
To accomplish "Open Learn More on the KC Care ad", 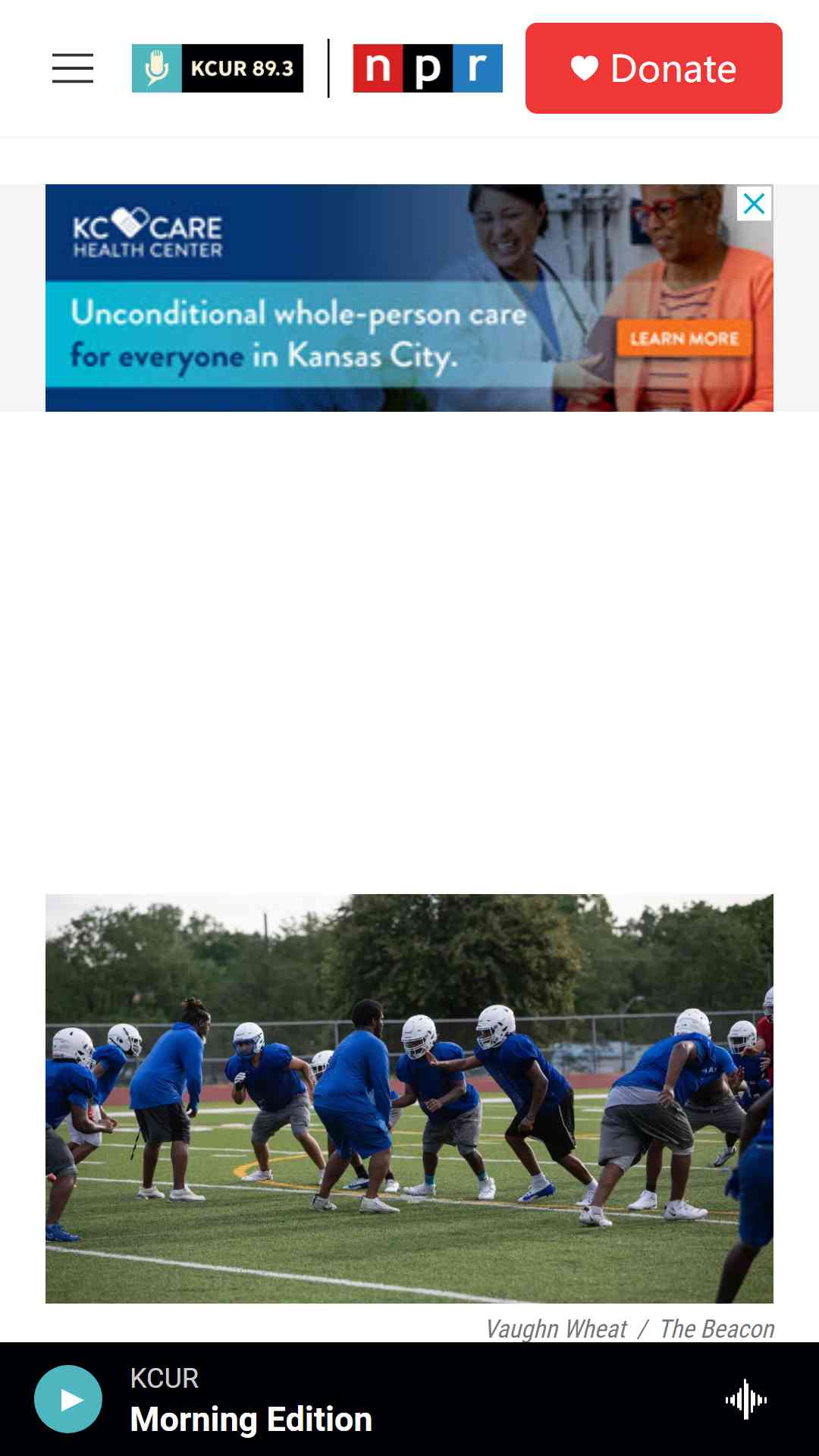I will click(x=684, y=339).
